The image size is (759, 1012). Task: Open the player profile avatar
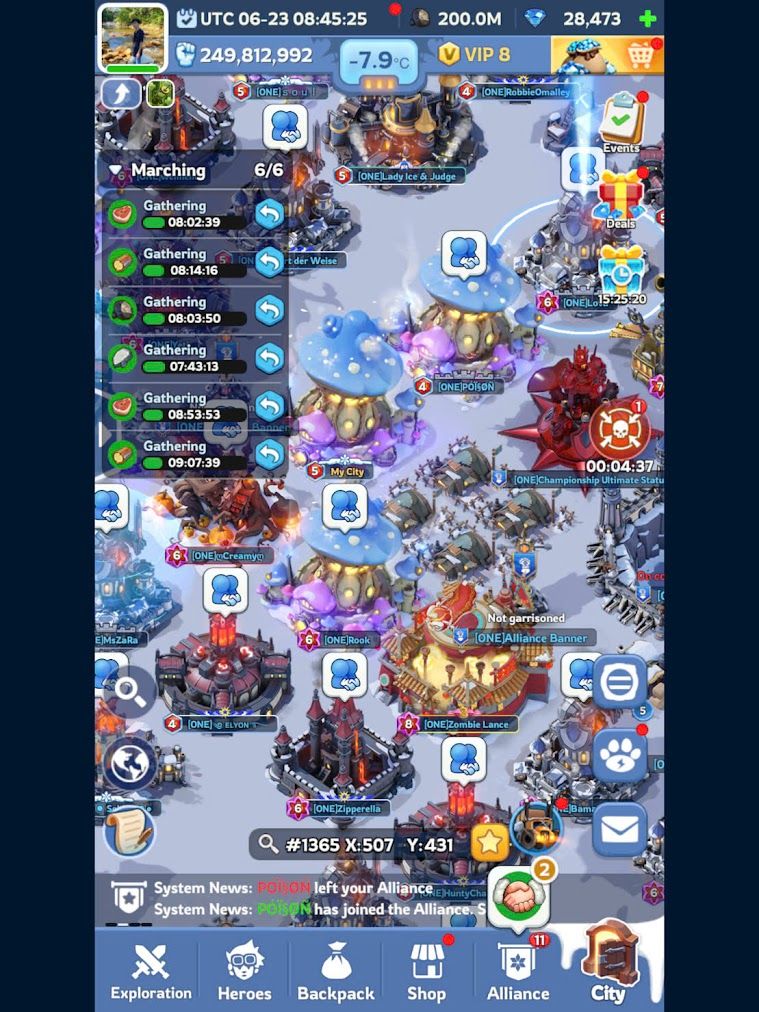(132, 39)
